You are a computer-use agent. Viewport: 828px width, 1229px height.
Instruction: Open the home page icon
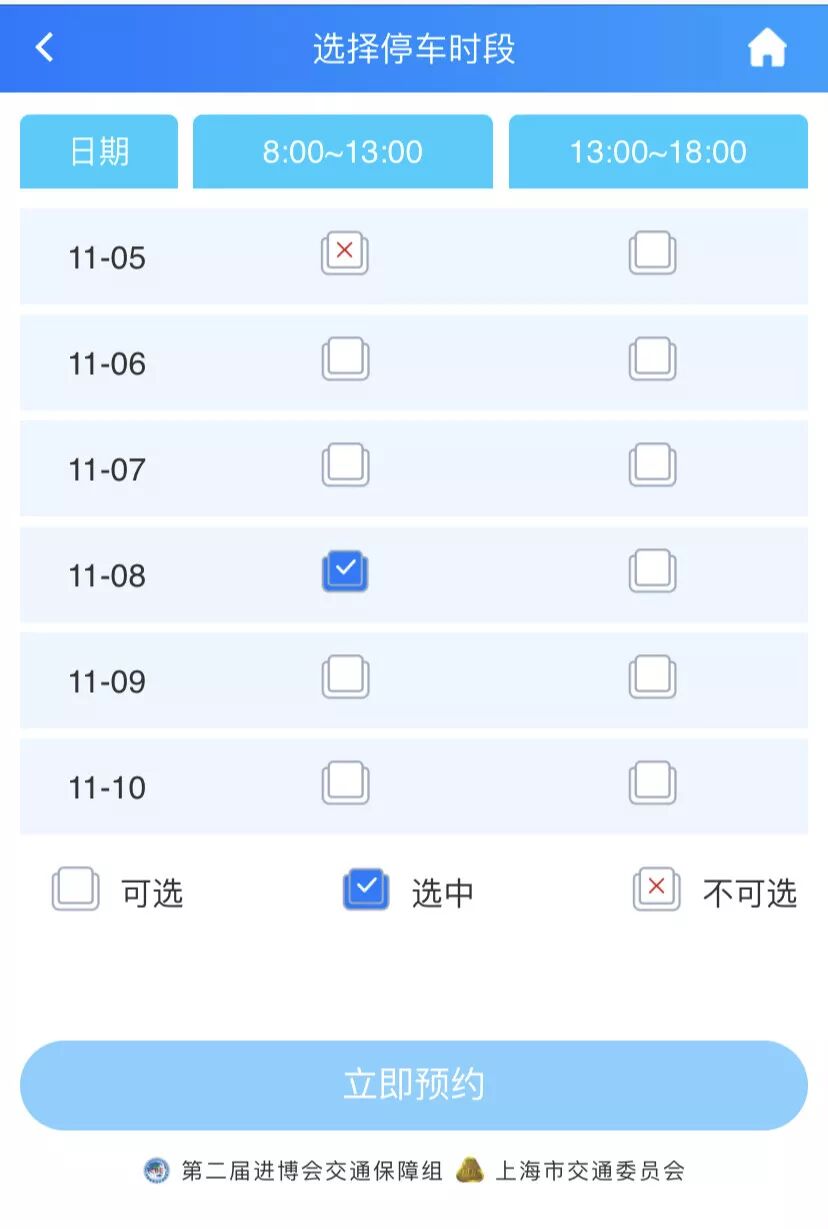point(767,48)
